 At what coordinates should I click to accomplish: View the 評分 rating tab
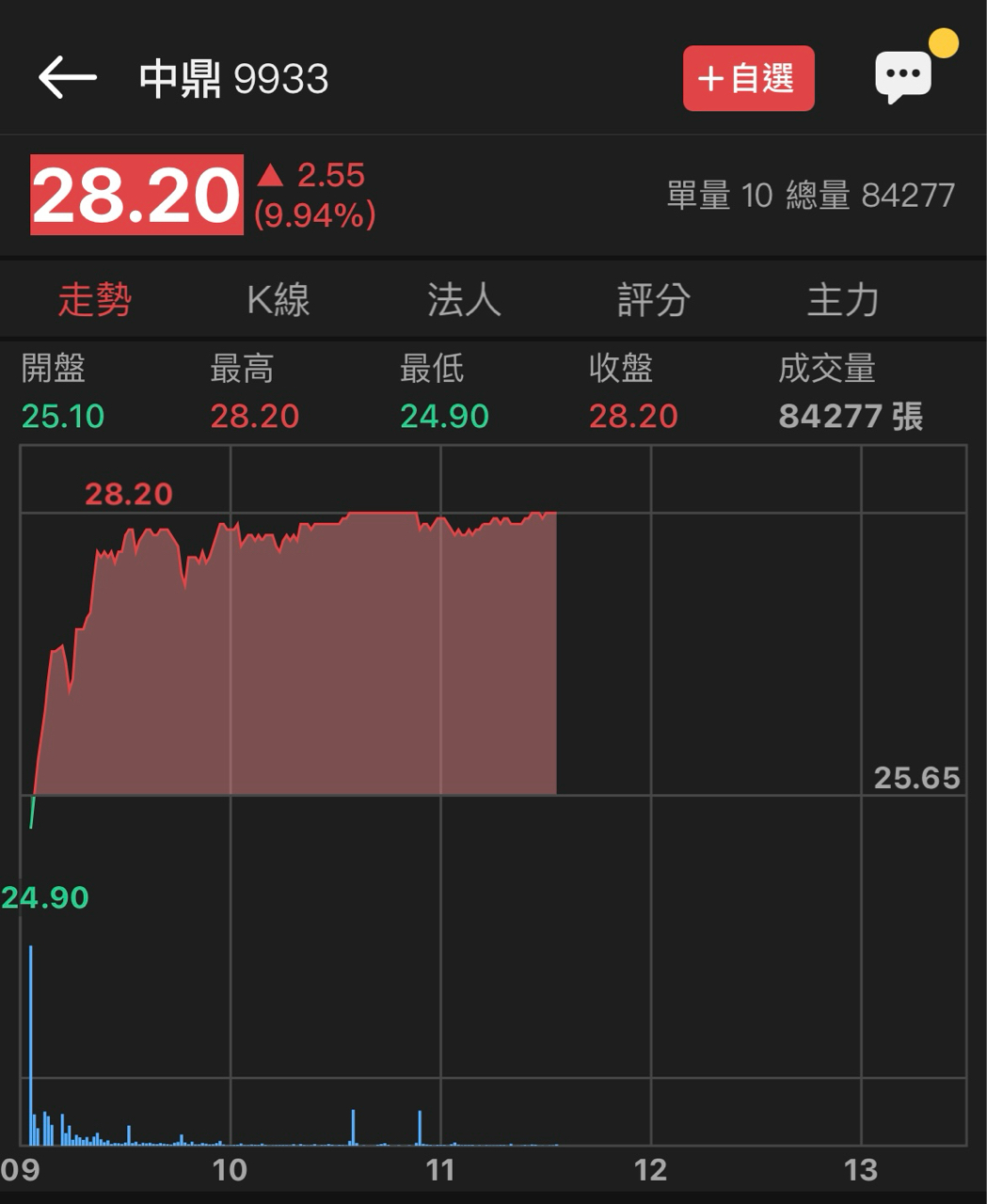tap(654, 300)
